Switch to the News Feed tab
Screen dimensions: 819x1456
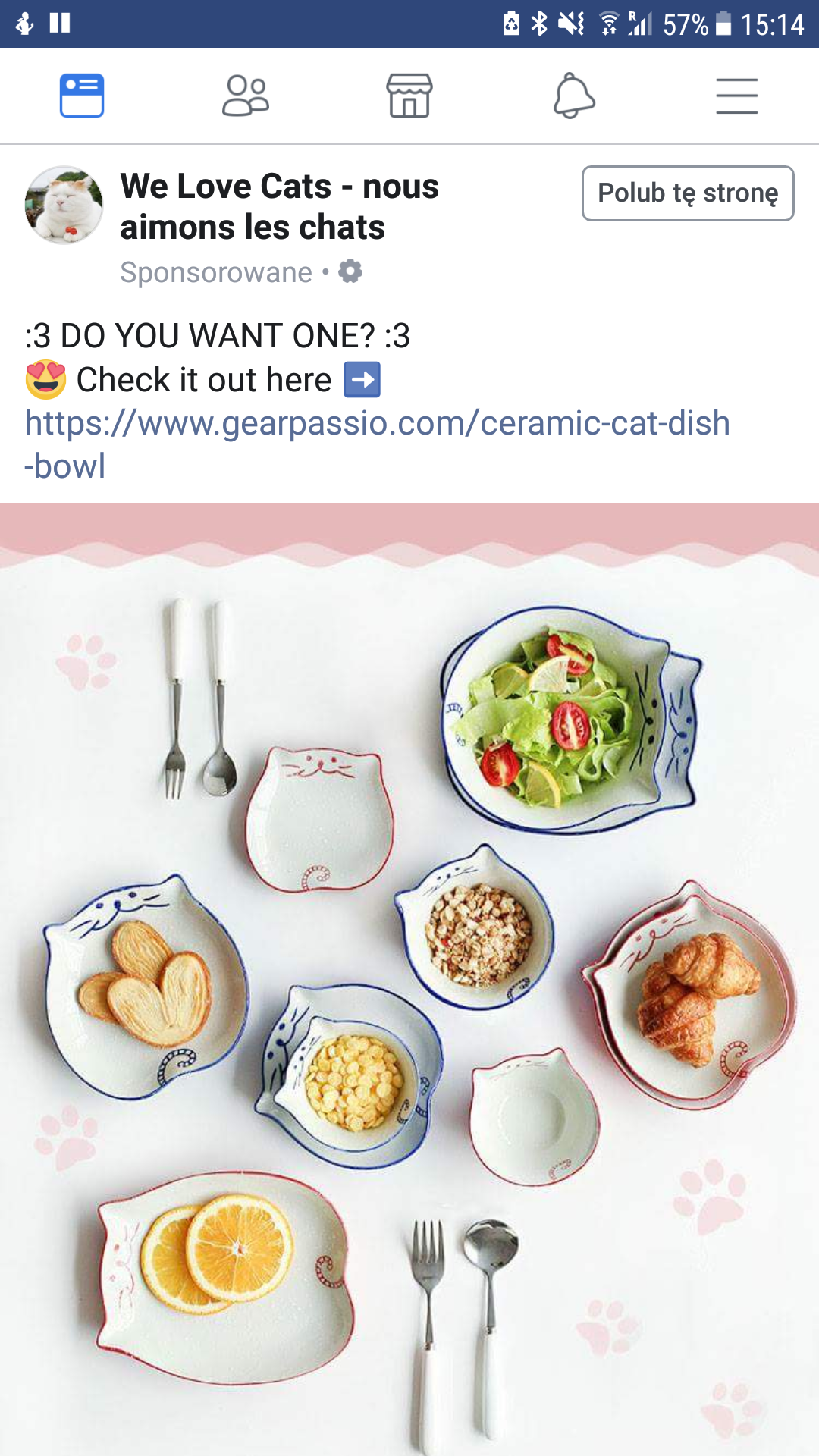pyautogui.click(x=82, y=96)
